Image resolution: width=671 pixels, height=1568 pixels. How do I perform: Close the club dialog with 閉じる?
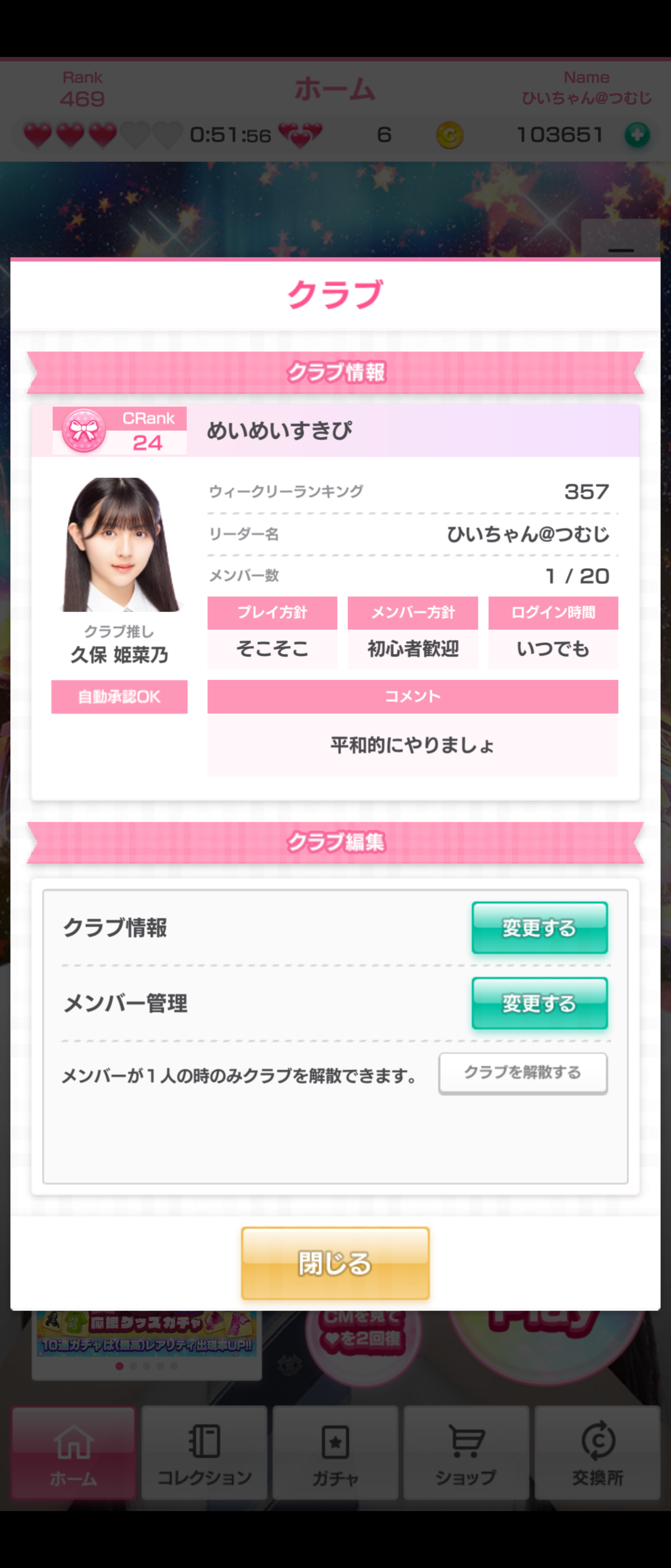335,1263
